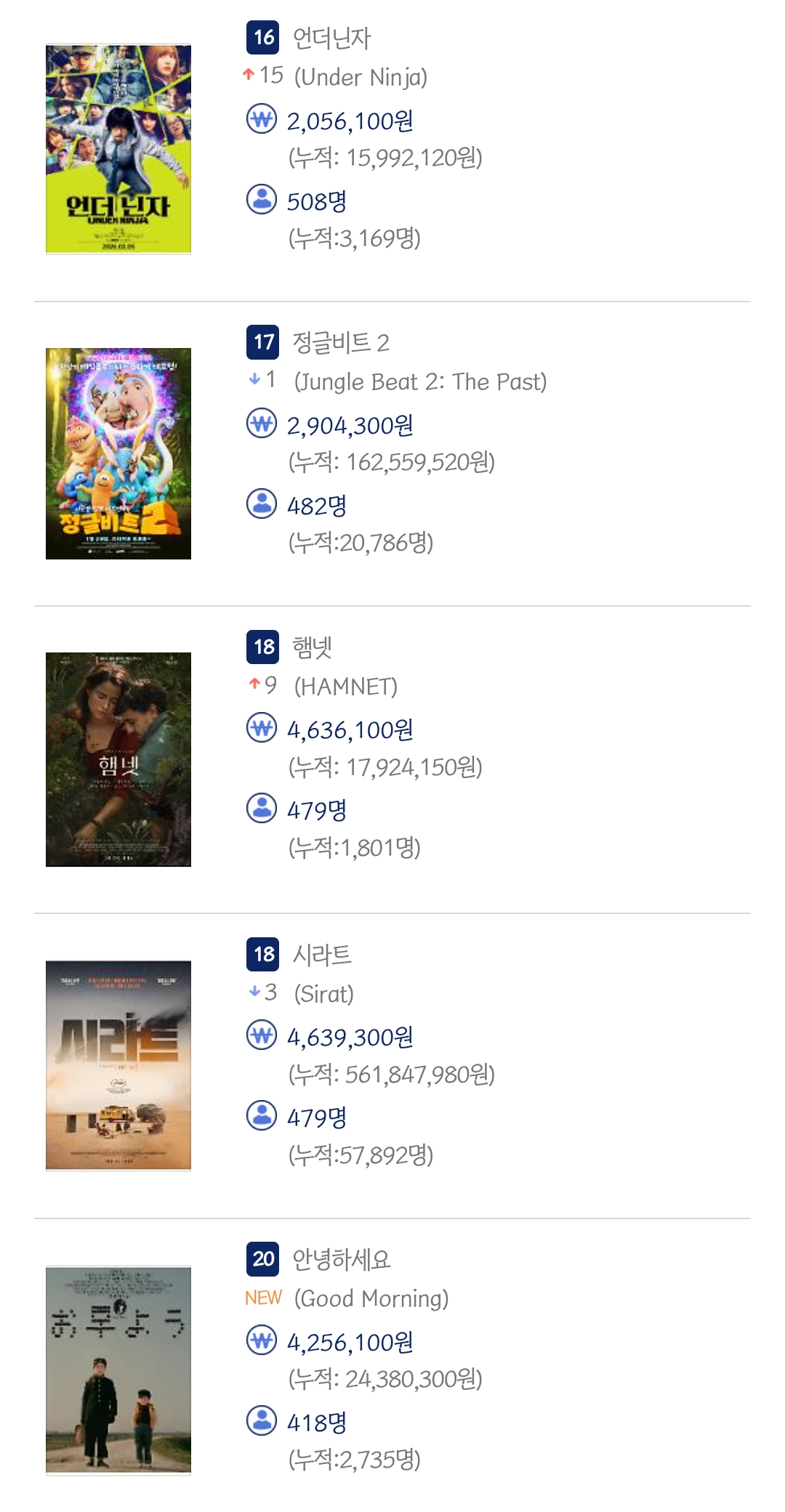Viewport: 785px width, 1512px height.
Task: Select the 햄넷 (HAMNET) movie poster
Action: pos(118,759)
